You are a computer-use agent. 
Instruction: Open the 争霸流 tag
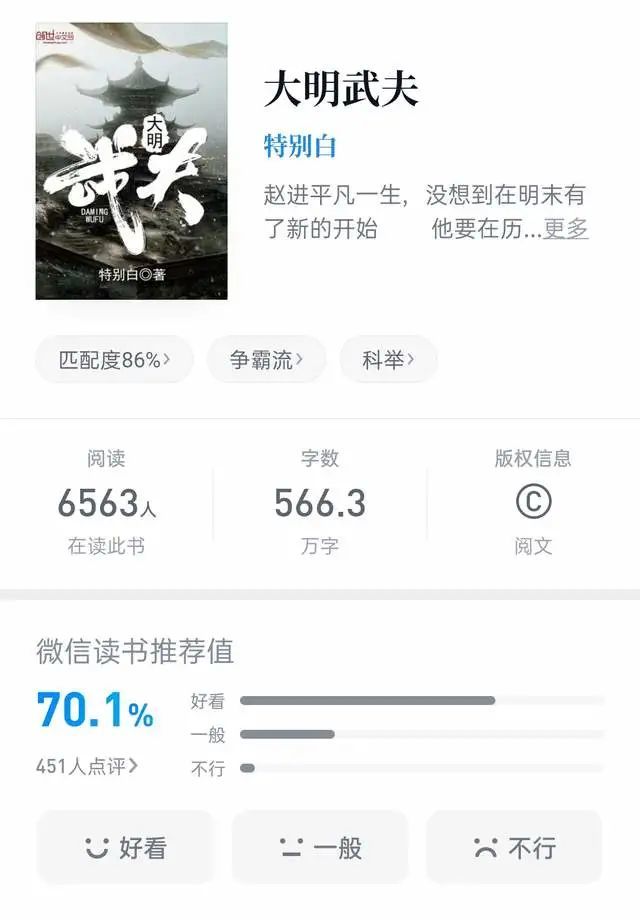pos(266,360)
